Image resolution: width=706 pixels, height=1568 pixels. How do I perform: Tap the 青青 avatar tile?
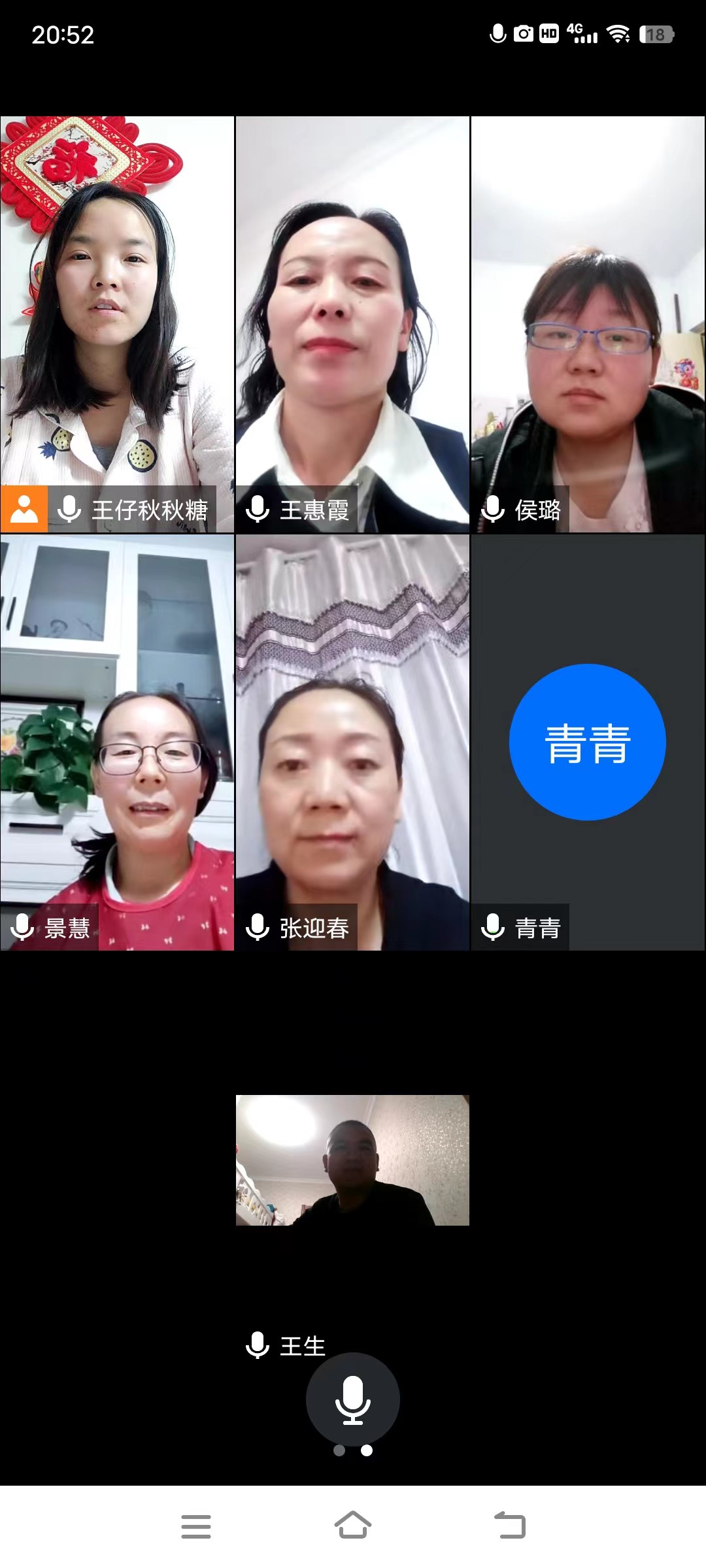(x=588, y=742)
